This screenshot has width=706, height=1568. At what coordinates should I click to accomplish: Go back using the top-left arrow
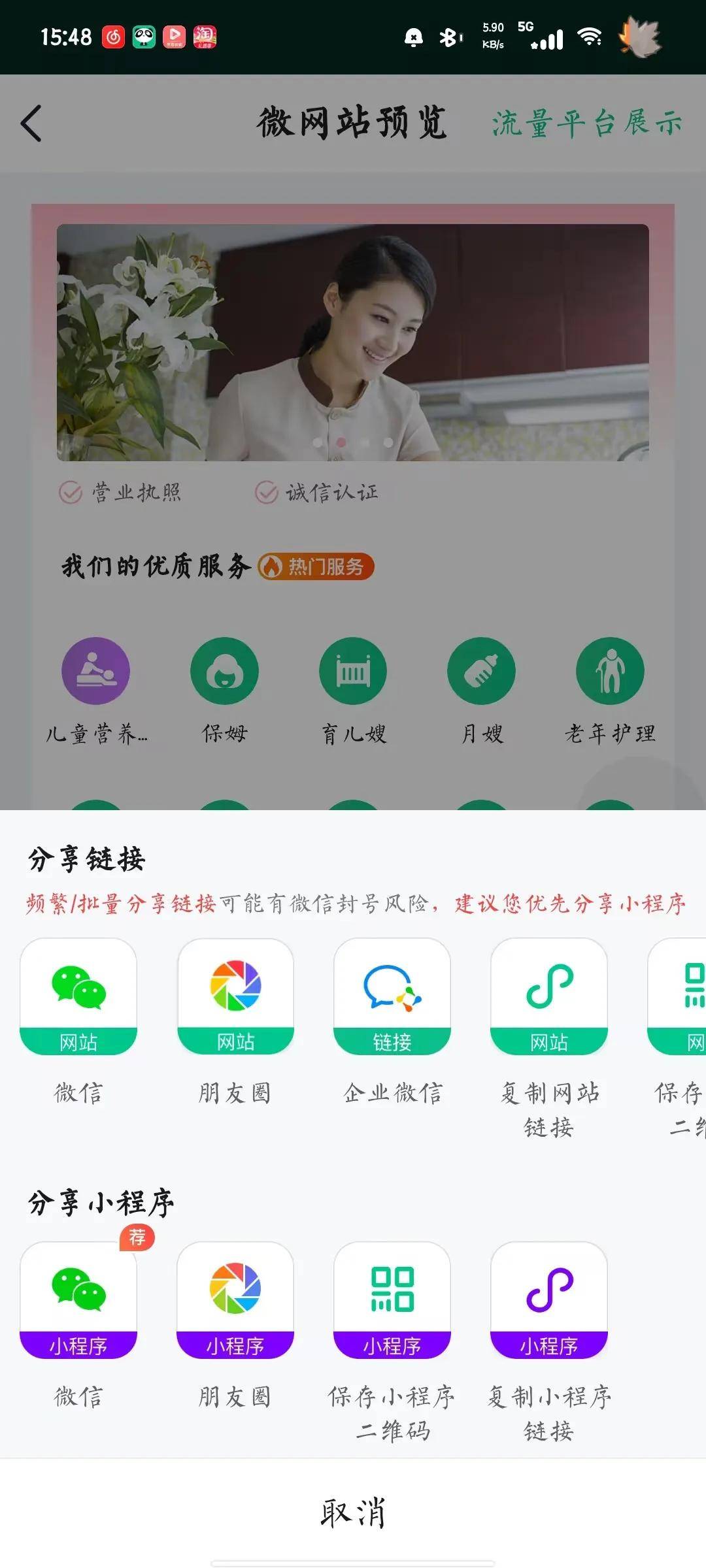point(31,123)
